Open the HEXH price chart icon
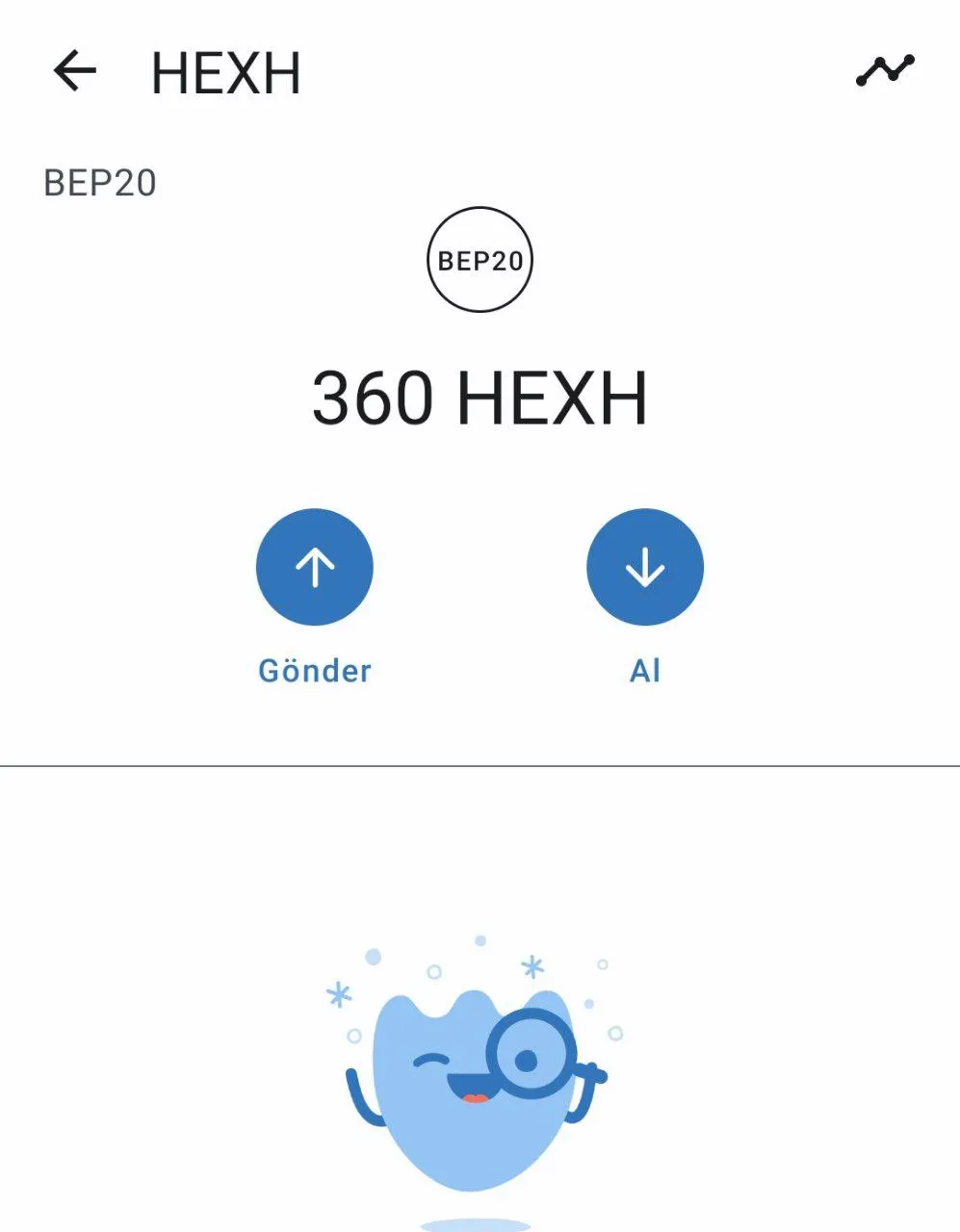The height and width of the screenshot is (1232, 960). click(x=885, y=71)
